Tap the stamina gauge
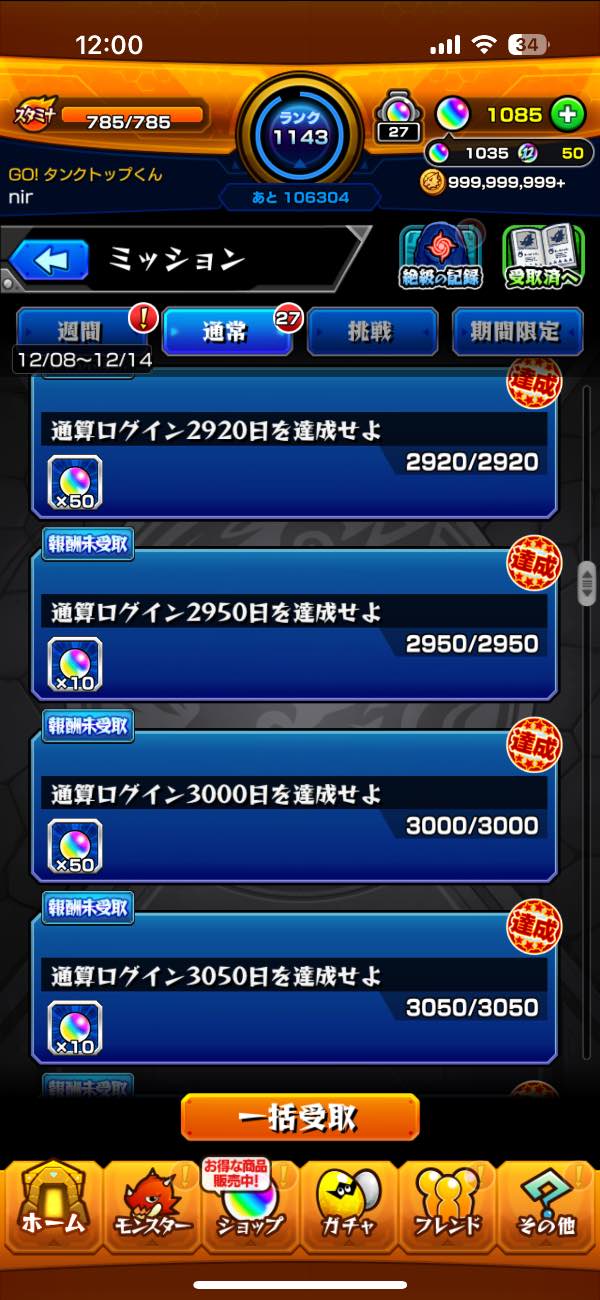Image resolution: width=600 pixels, height=1300 pixels. (x=130, y=118)
